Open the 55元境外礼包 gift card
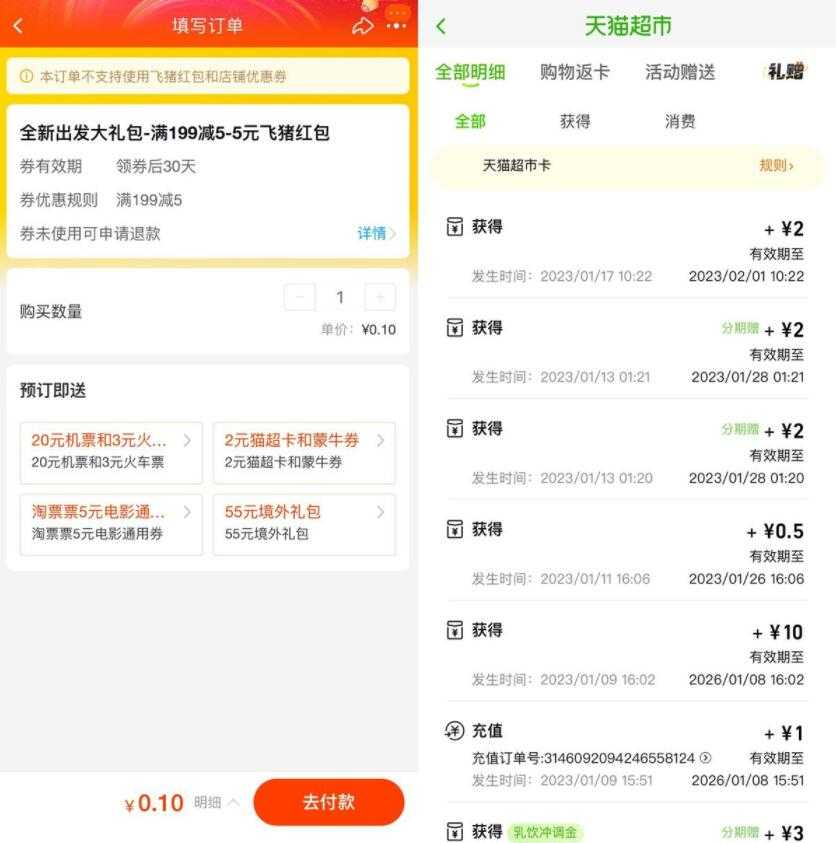 click(304, 523)
